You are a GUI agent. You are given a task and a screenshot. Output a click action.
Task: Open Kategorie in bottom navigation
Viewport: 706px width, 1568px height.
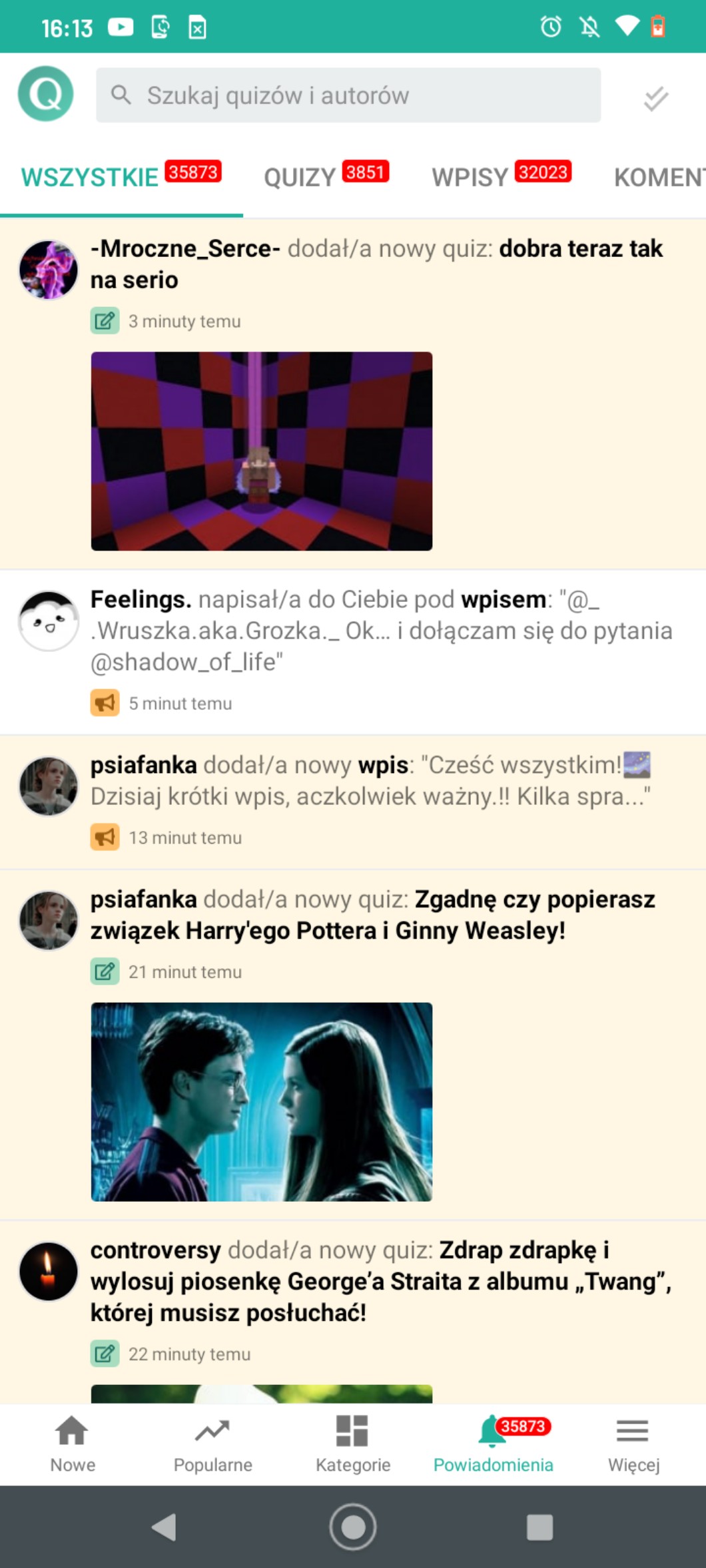click(x=352, y=1443)
